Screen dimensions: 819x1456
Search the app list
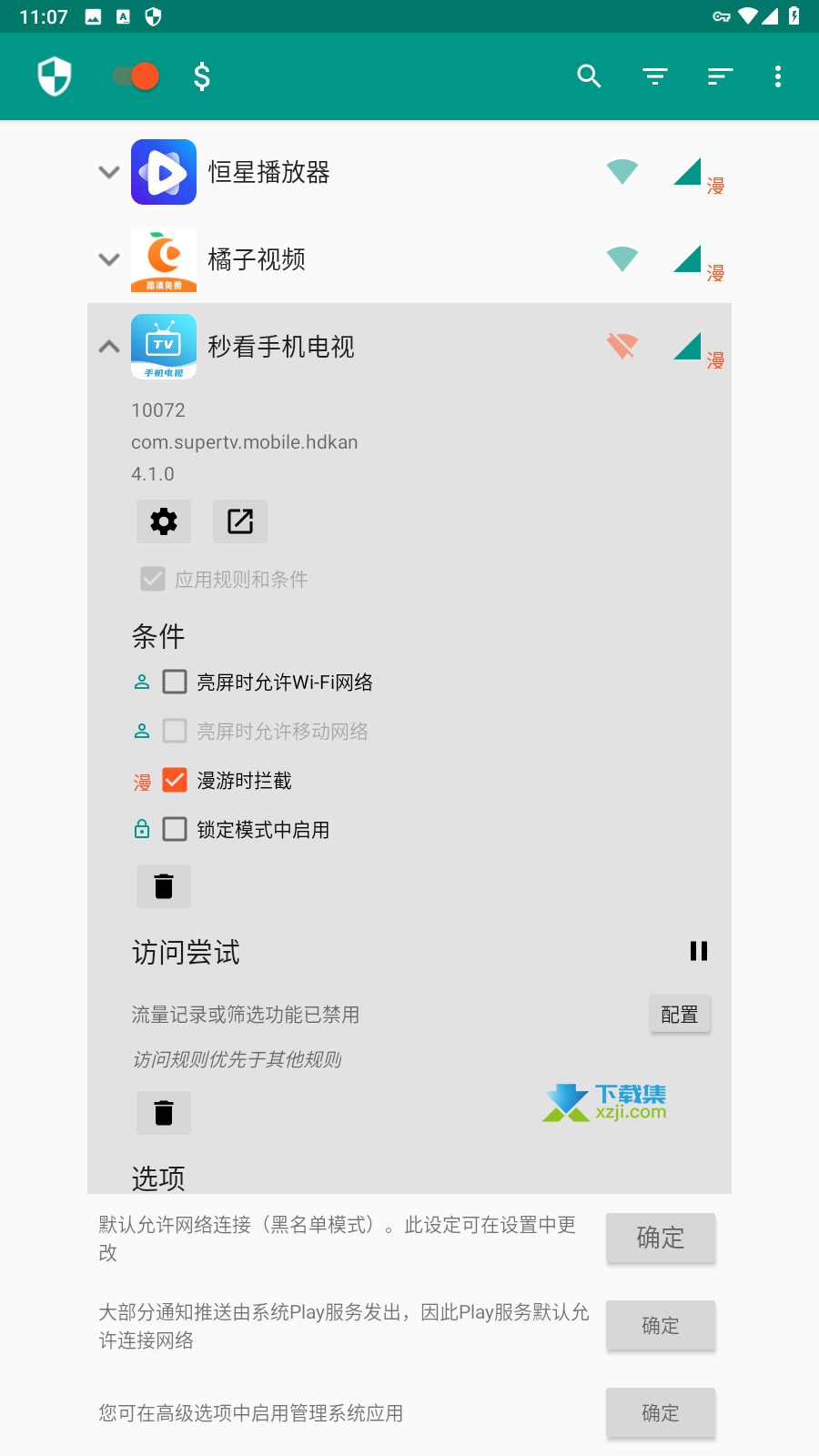point(590,76)
